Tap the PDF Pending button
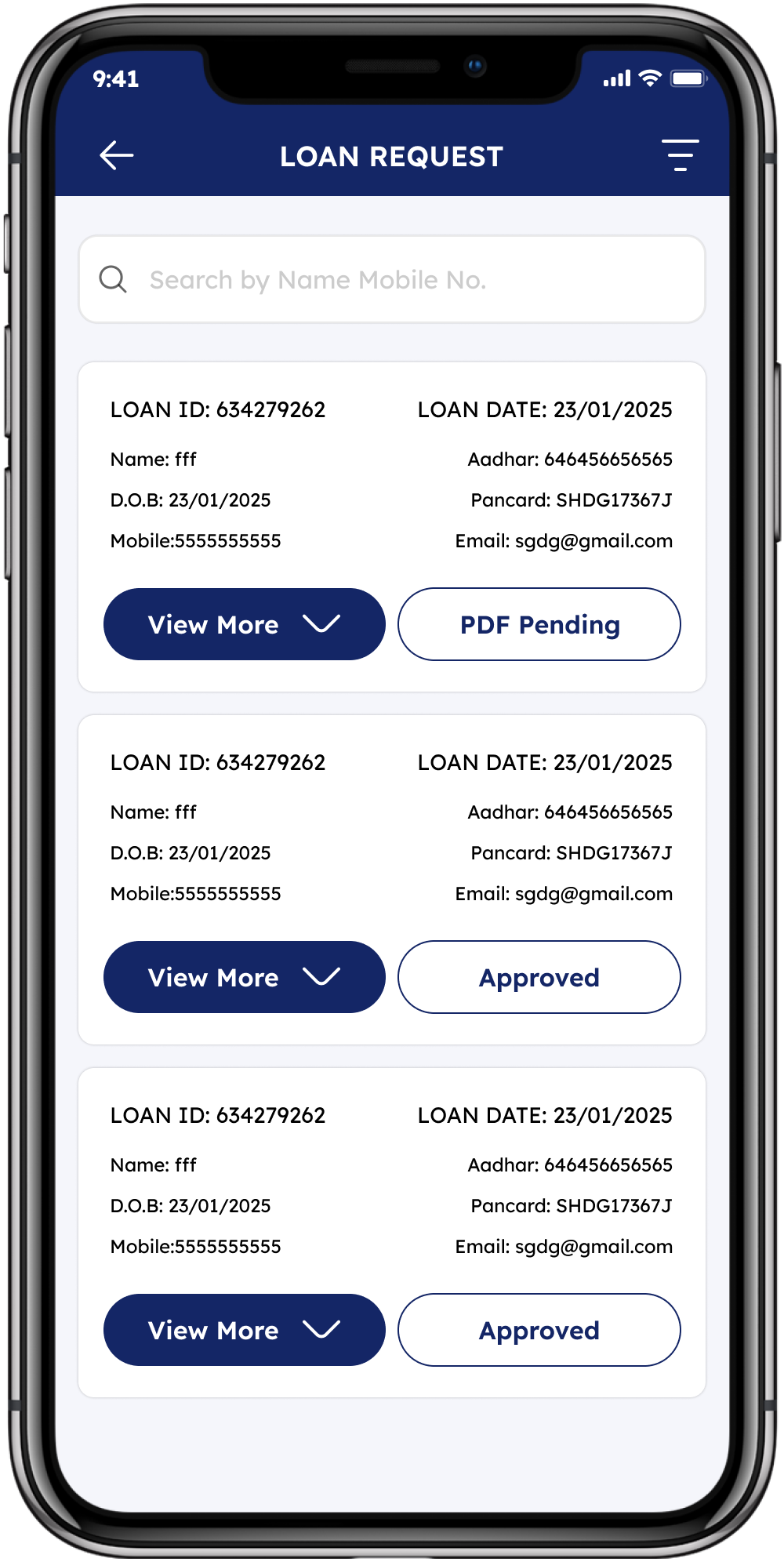The width and height of the screenshot is (784, 1562). tap(539, 624)
